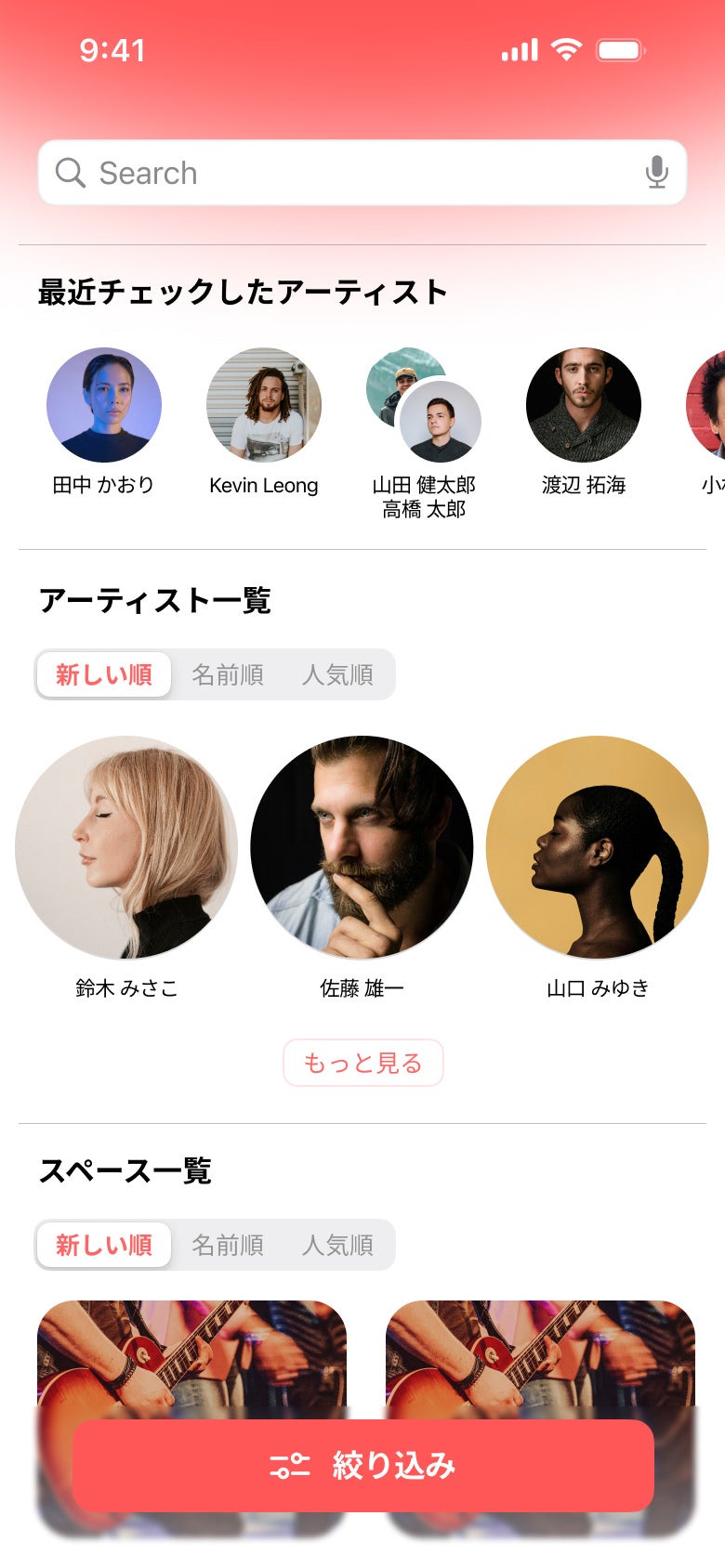Tap the もっと見る button
The width and height of the screenshot is (725, 1568).
tap(362, 1063)
